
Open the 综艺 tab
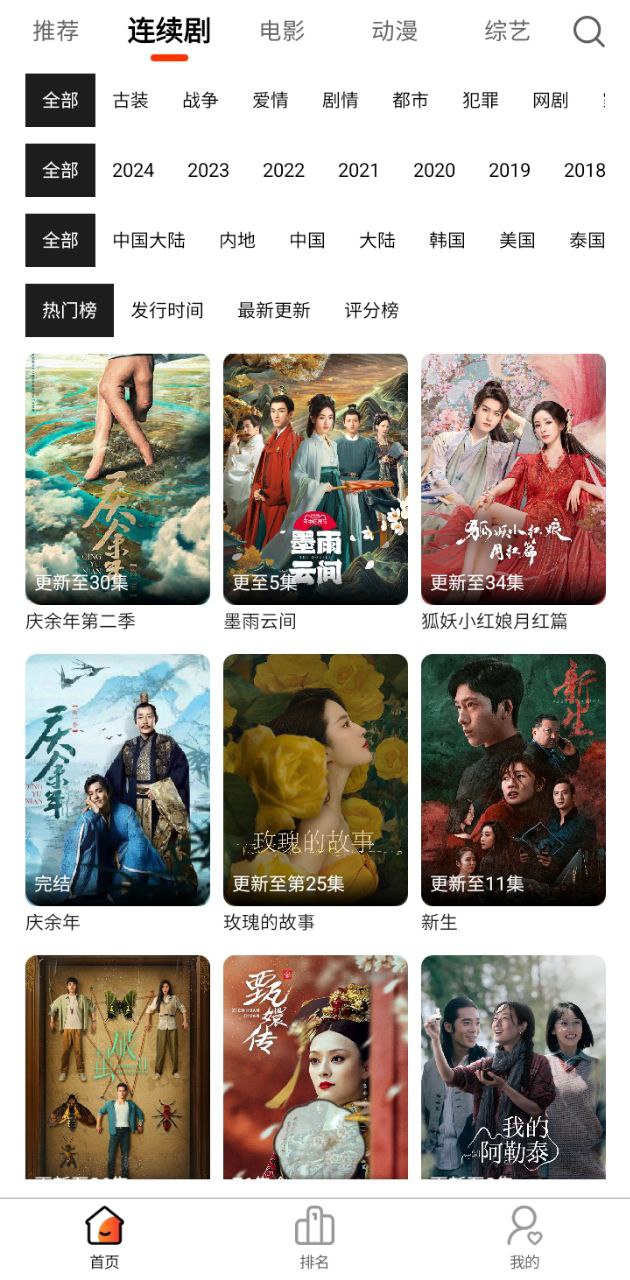tap(507, 31)
